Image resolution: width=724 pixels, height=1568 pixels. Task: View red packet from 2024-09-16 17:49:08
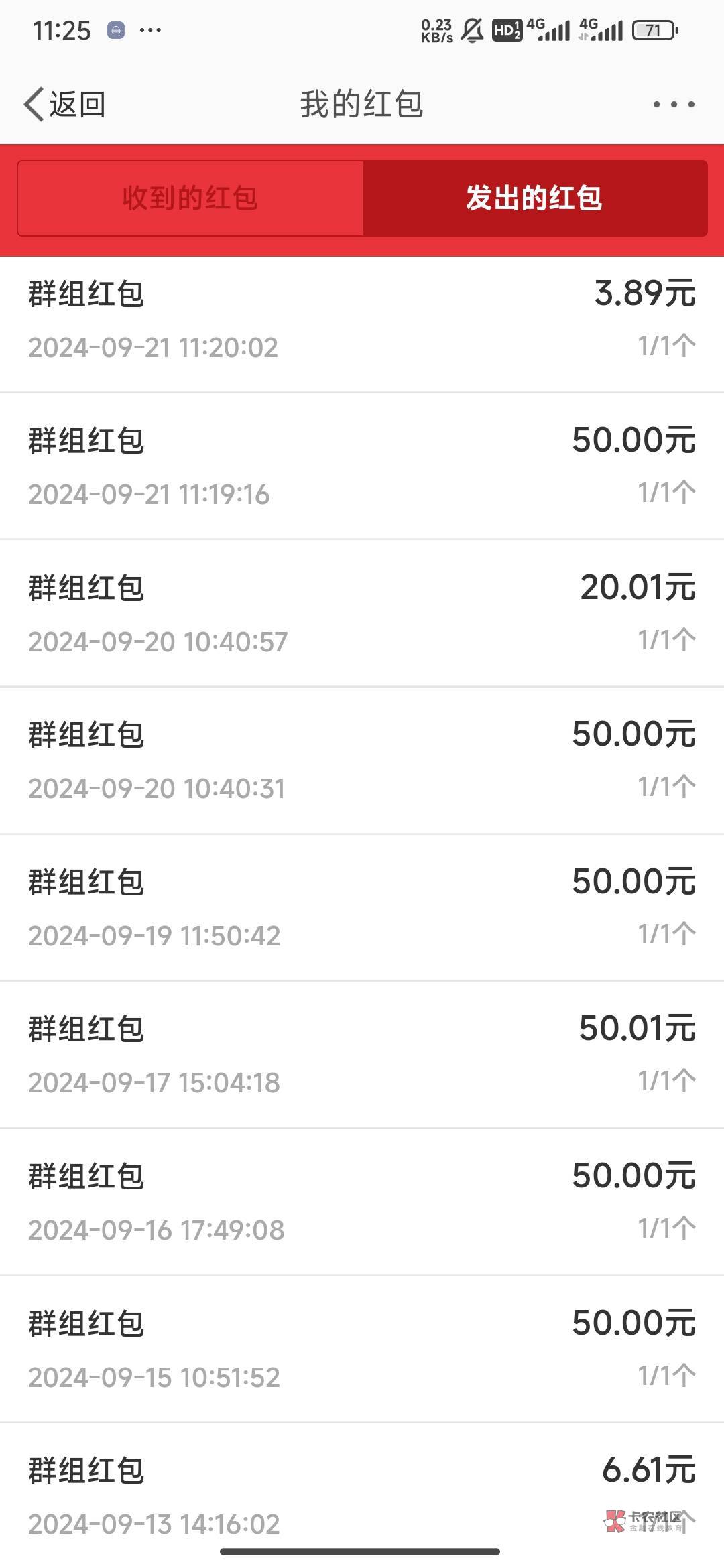click(362, 1202)
